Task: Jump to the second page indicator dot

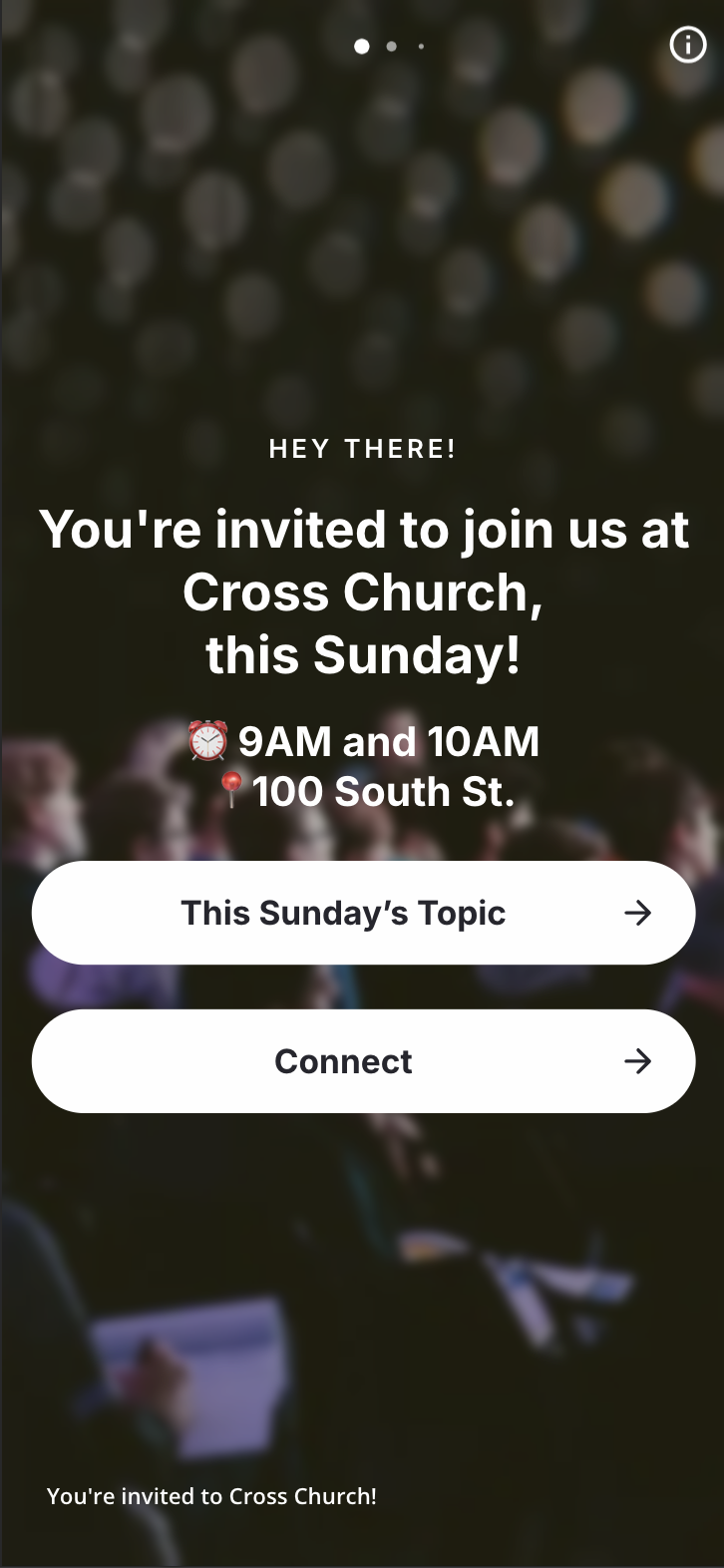Action: coord(392,46)
